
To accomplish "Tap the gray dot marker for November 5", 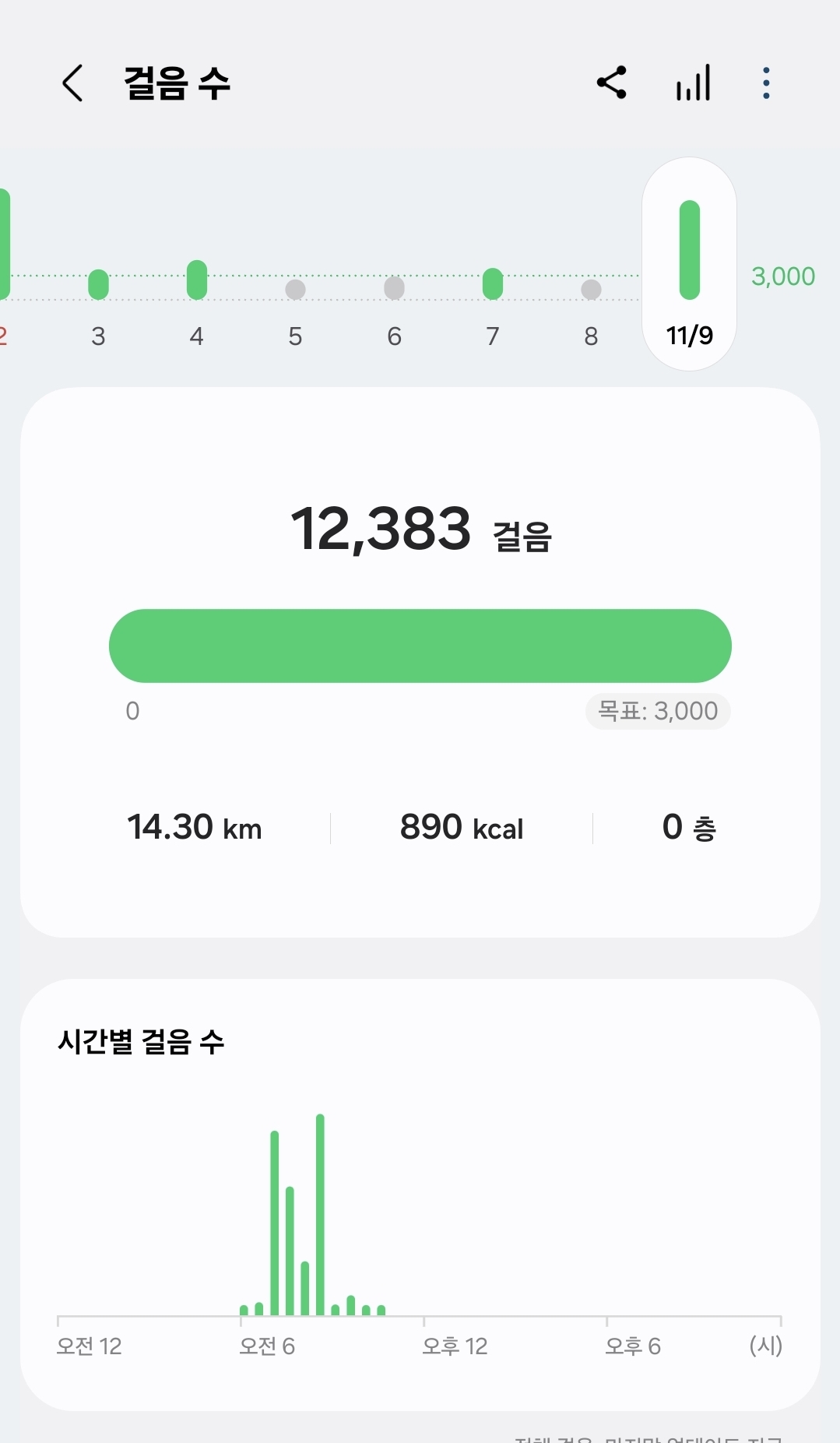I will coord(294,289).
